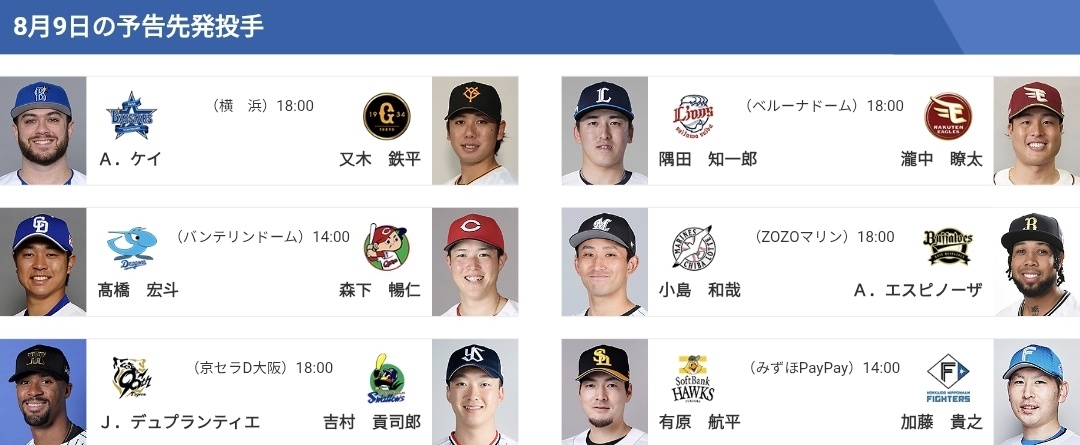Open the 隅田 知一郎 vs 瀧中 瞭太 game card
The image size is (1080, 445).
pyautogui.click(x=820, y=131)
